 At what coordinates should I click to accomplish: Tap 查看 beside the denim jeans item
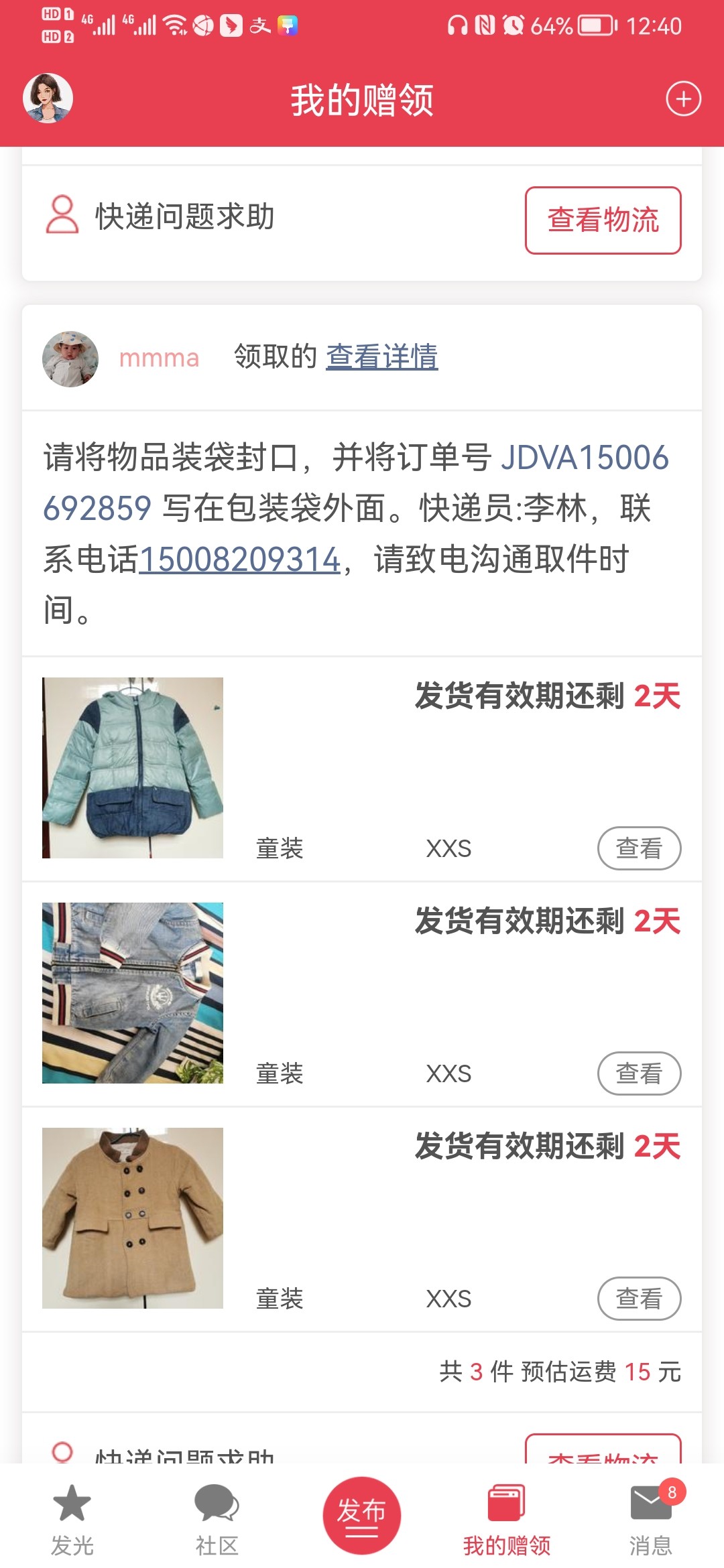pos(638,1073)
